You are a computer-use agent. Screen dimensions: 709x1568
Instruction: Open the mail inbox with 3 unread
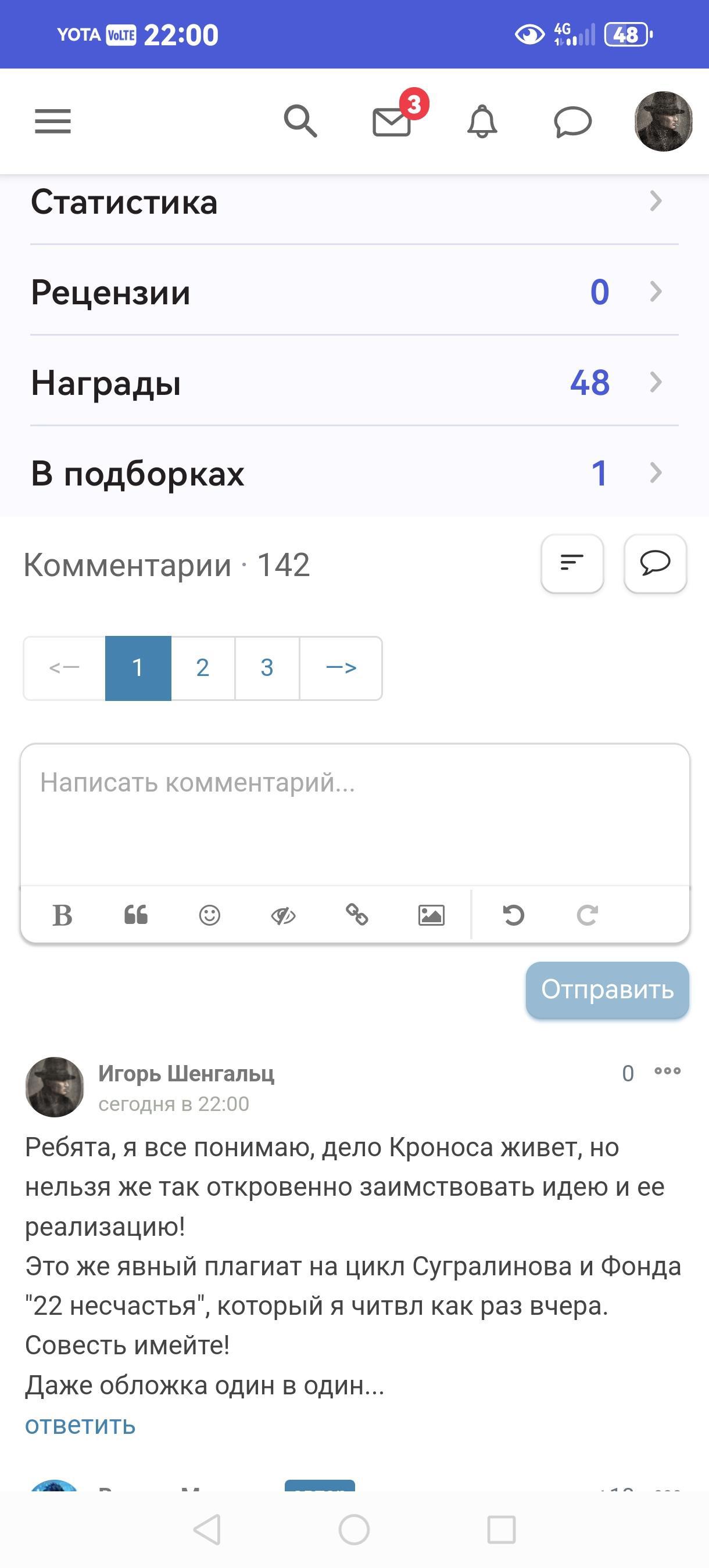pyautogui.click(x=392, y=121)
